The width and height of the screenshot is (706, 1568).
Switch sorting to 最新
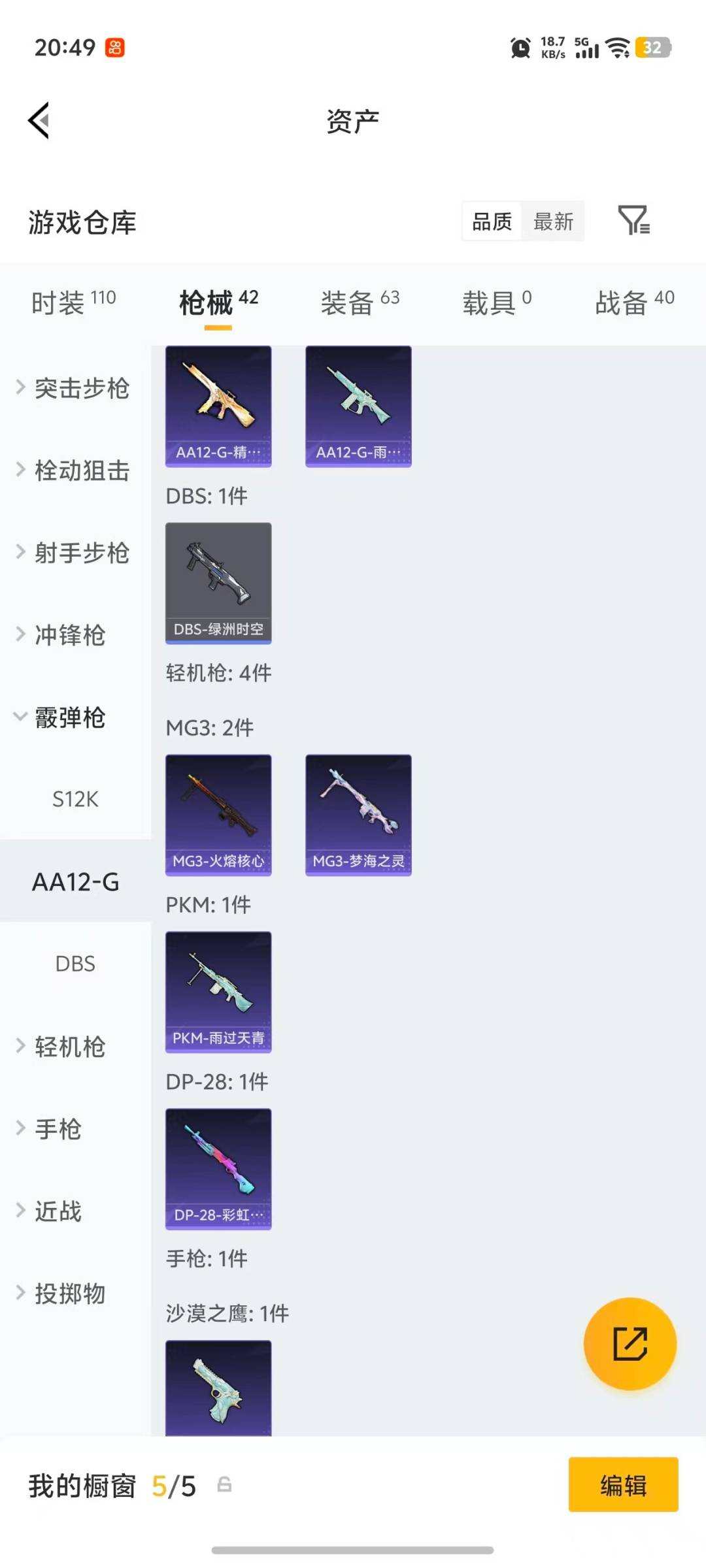pos(553,222)
